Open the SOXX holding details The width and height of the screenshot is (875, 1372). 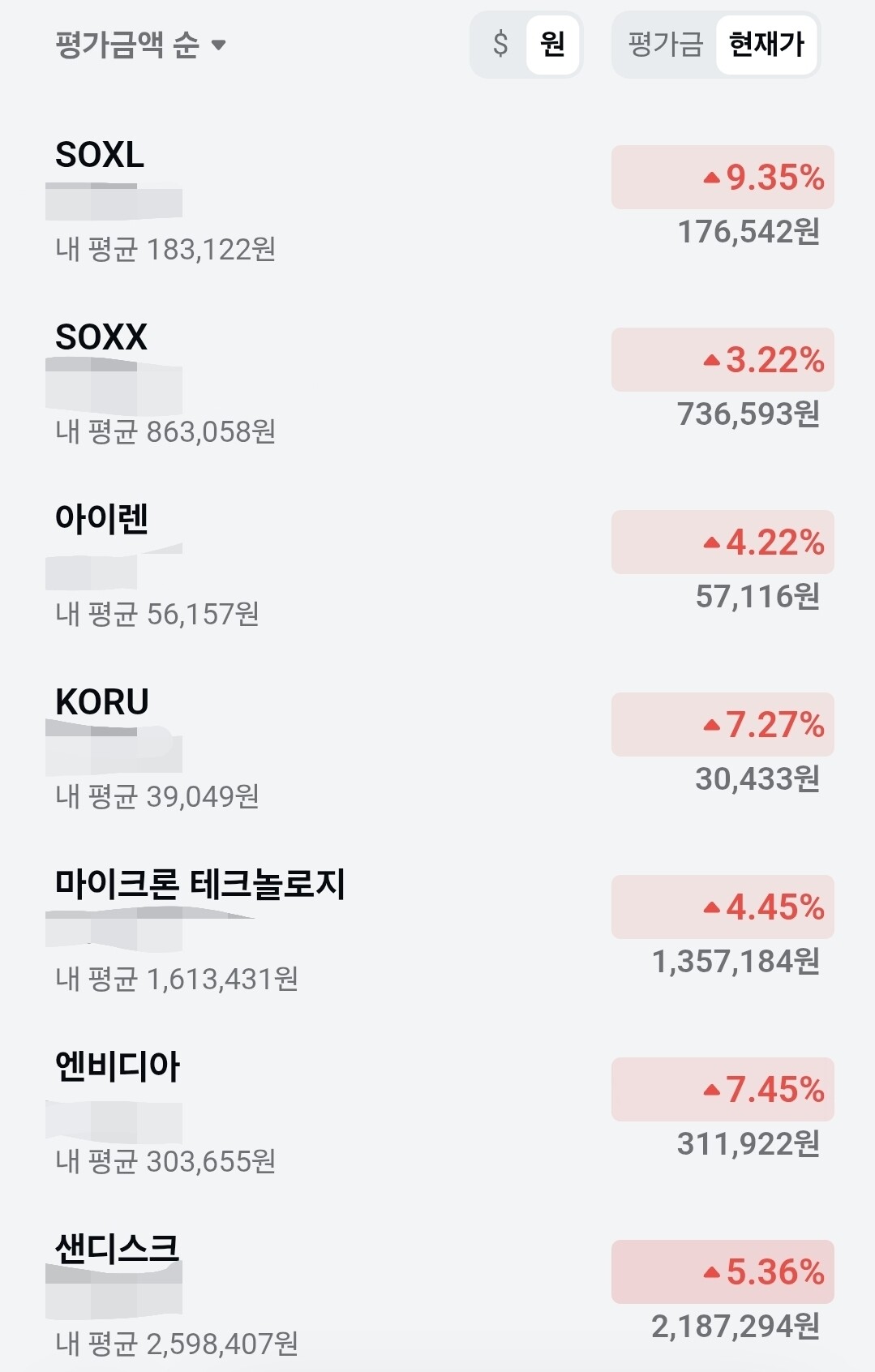[x=438, y=382]
